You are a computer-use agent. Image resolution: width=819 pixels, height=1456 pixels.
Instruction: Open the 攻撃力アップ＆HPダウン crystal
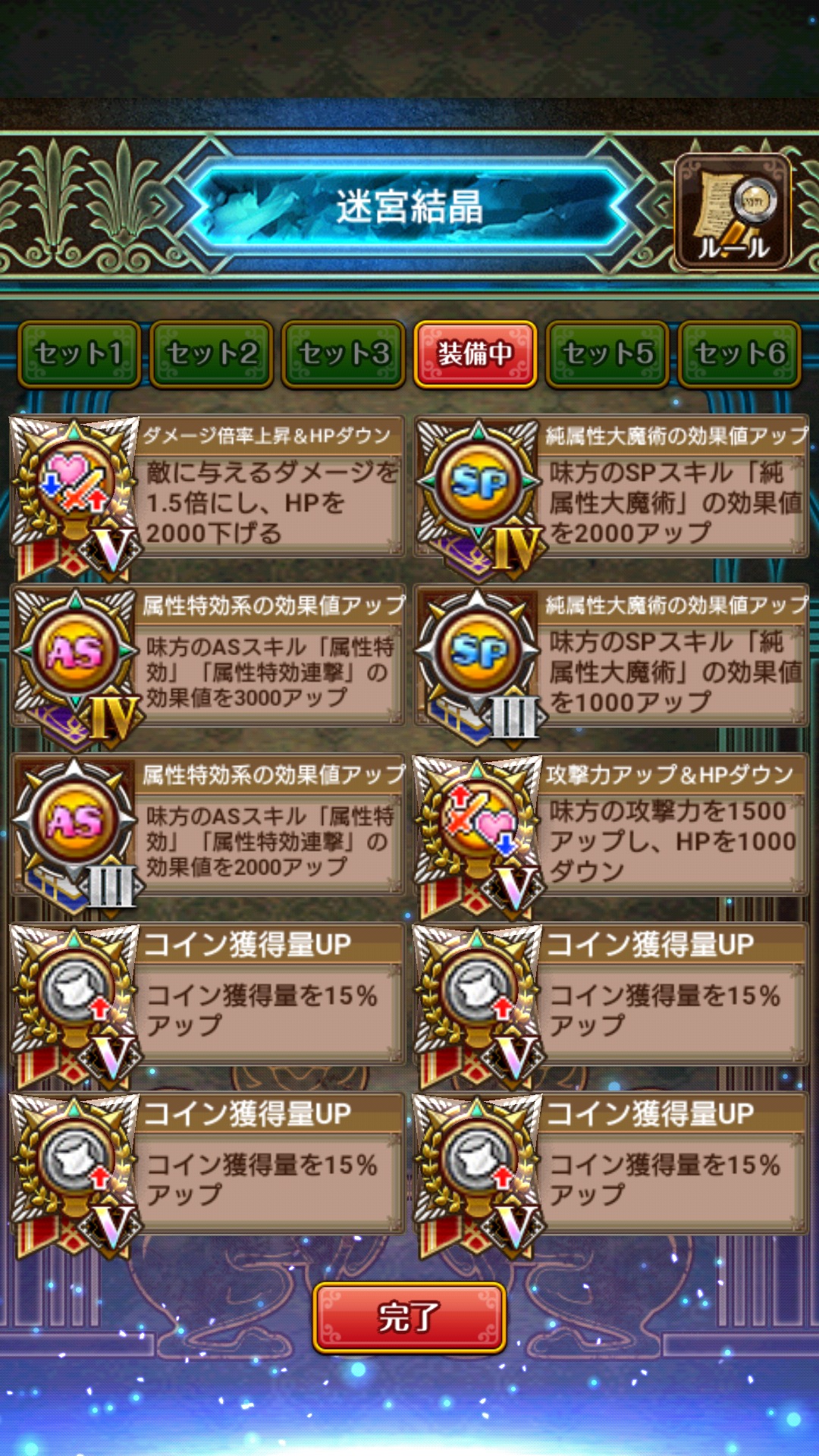point(611,827)
